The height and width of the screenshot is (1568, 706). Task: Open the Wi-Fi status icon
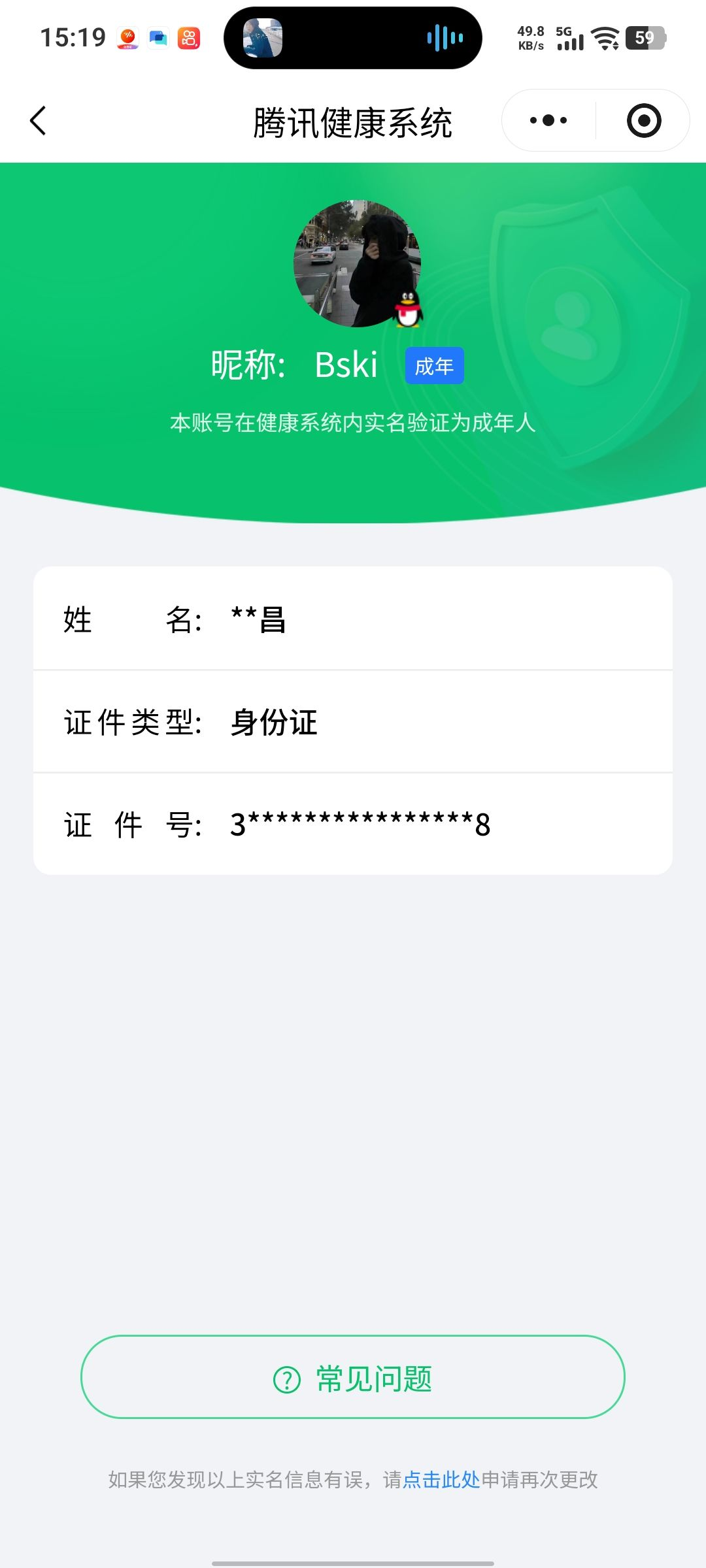click(x=605, y=37)
